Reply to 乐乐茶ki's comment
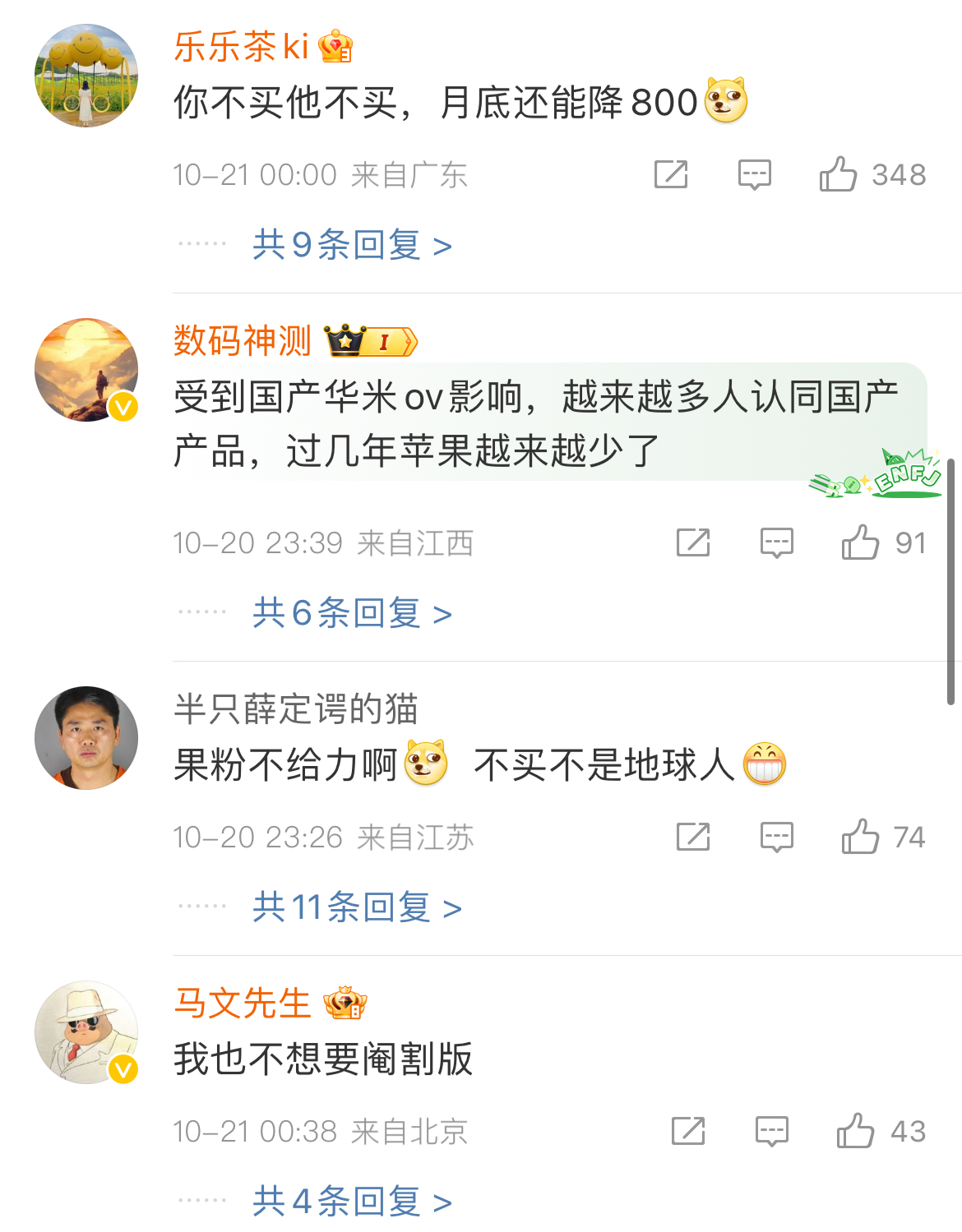Image resolution: width=962 pixels, height=1232 pixels. tap(754, 174)
